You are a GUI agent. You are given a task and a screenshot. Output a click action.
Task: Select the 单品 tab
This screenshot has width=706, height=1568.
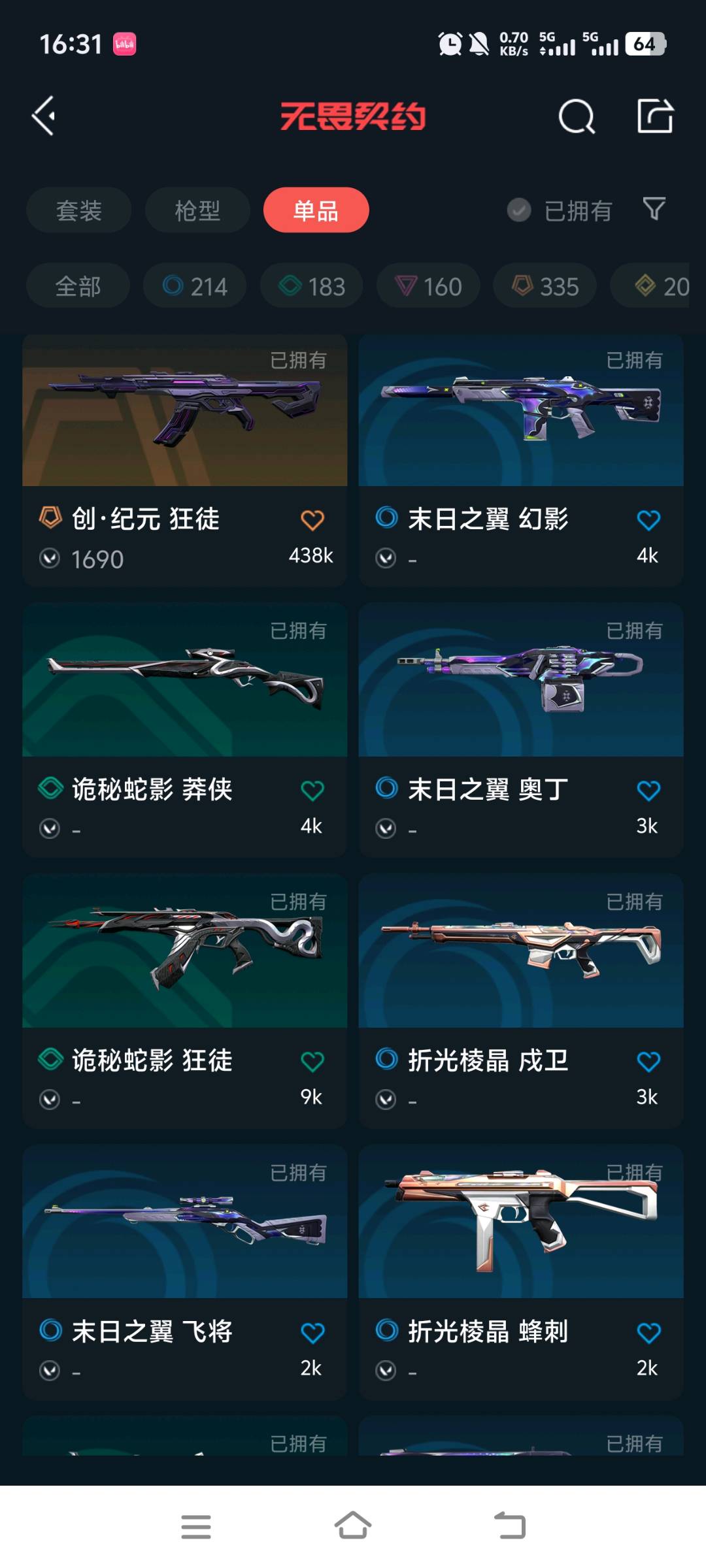point(316,210)
